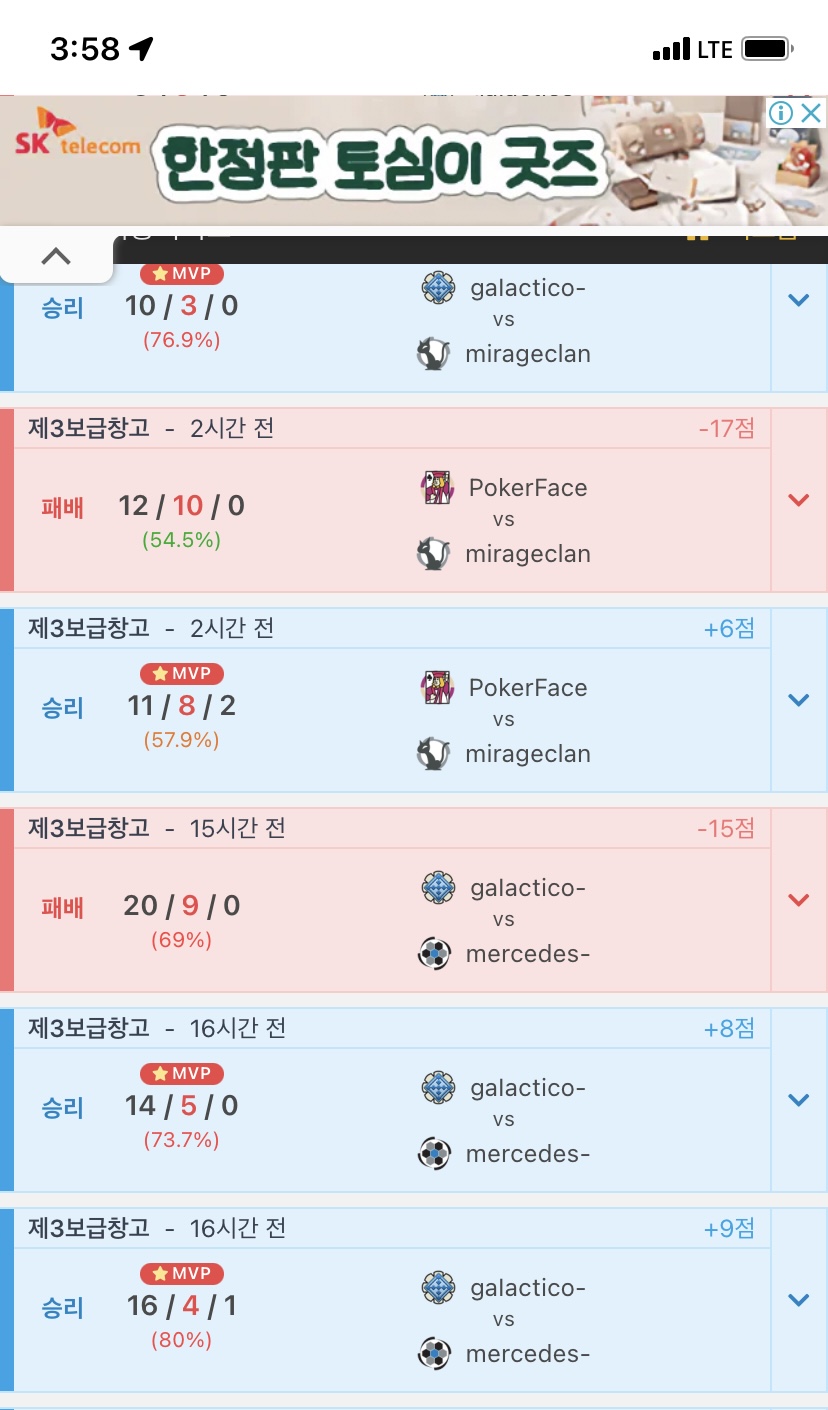The height and width of the screenshot is (1410, 828).
Task: Tap the scroll-to-top arrow button
Action: pos(56,256)
